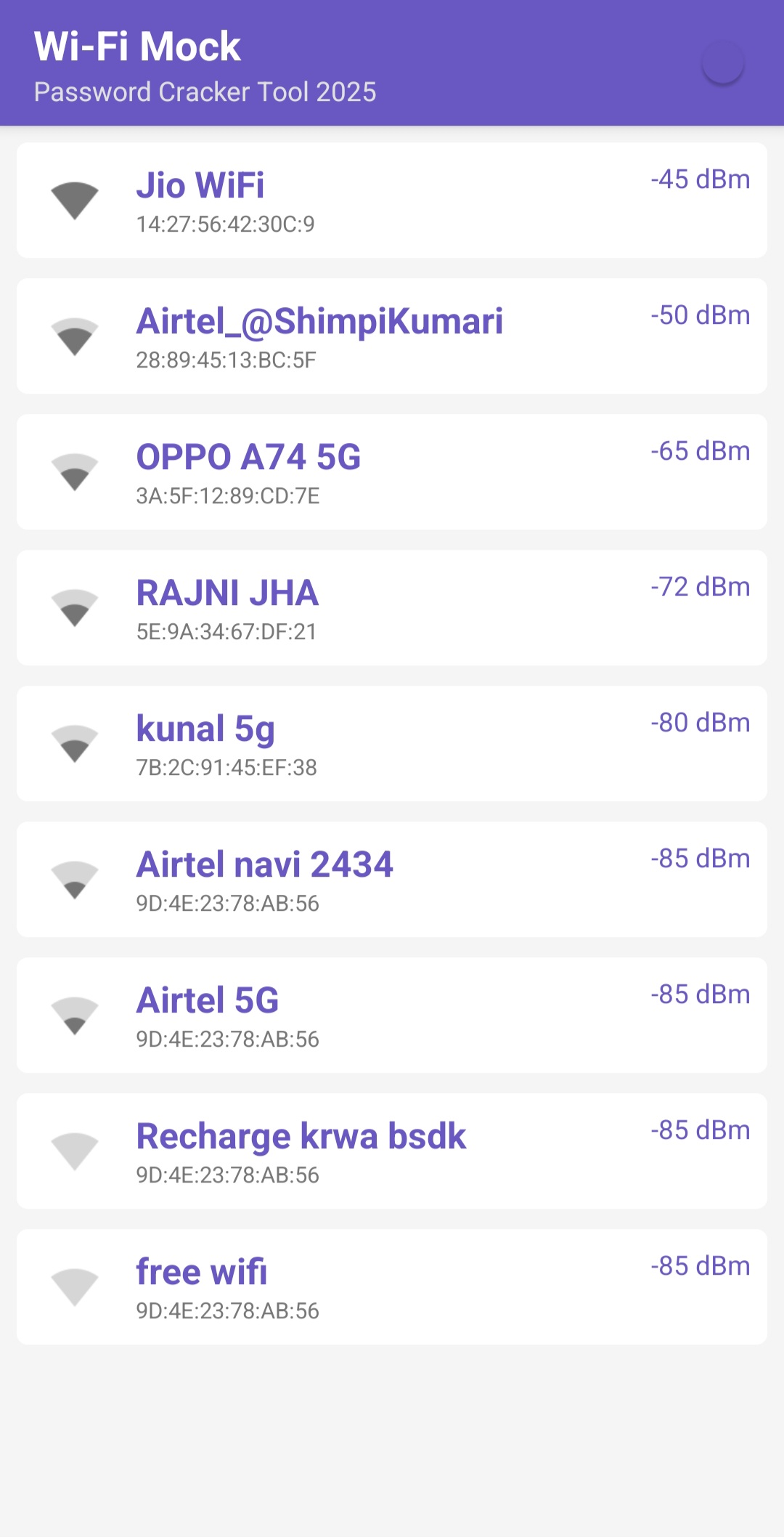
Task: Open the RAJNI JHA network
Action: pos(392,608)
